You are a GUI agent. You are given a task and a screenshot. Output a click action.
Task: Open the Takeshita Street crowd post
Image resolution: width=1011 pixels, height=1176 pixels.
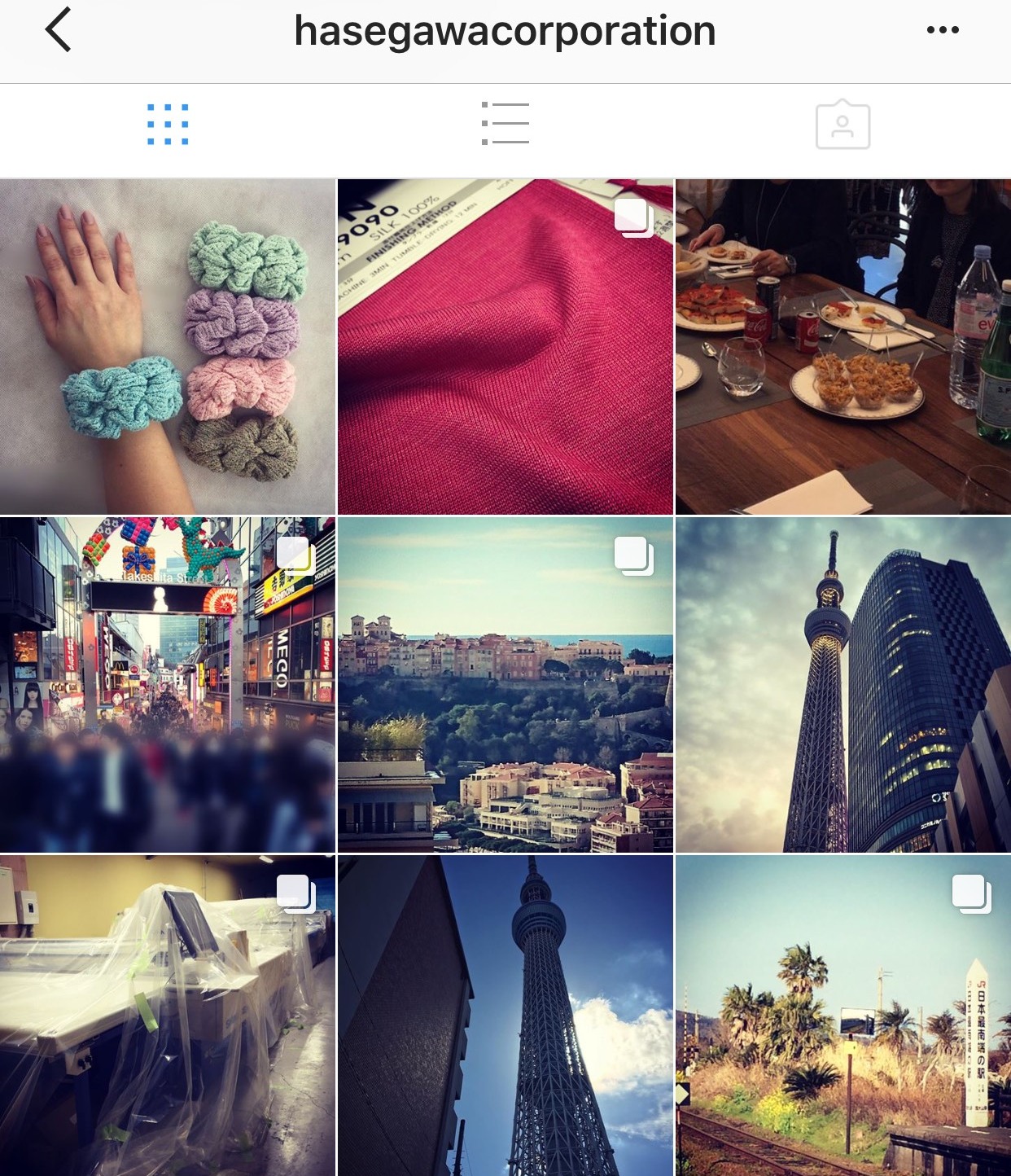tap(168, 685)
